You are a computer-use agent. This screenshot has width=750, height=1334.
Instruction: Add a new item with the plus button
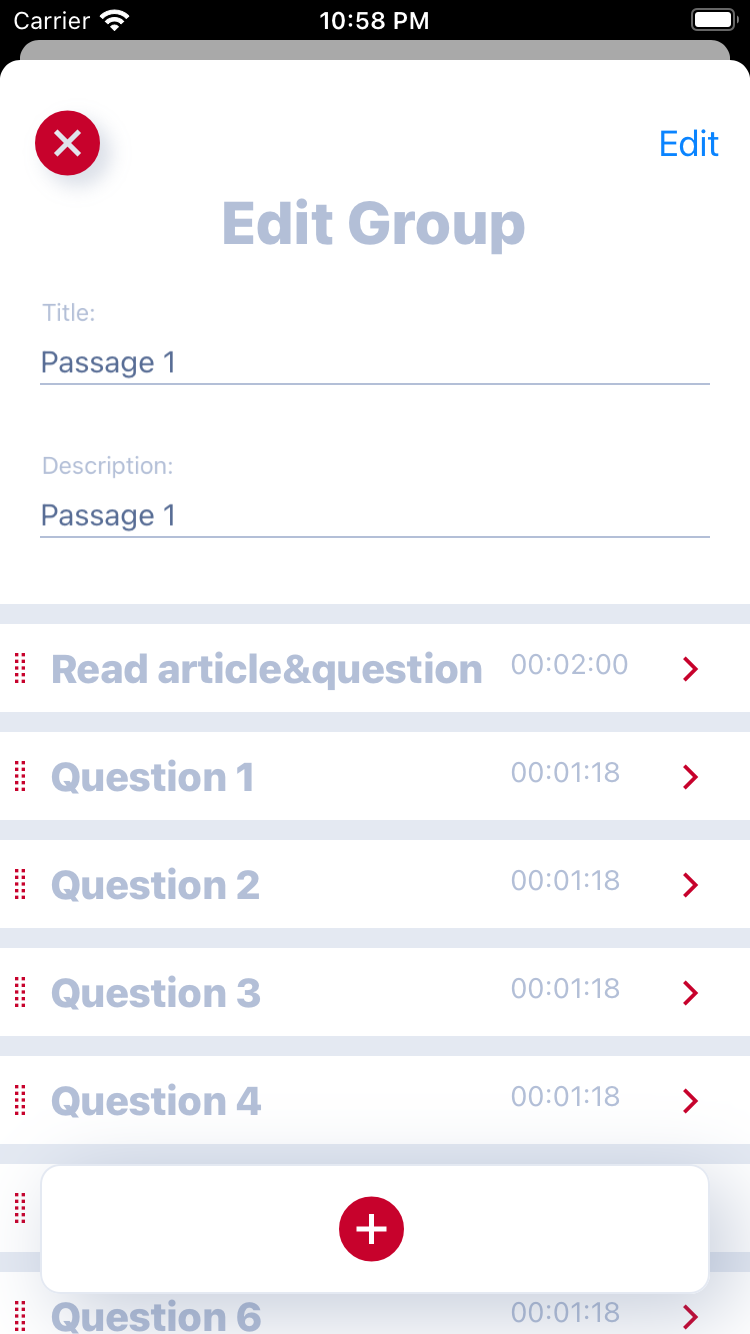371,1228
